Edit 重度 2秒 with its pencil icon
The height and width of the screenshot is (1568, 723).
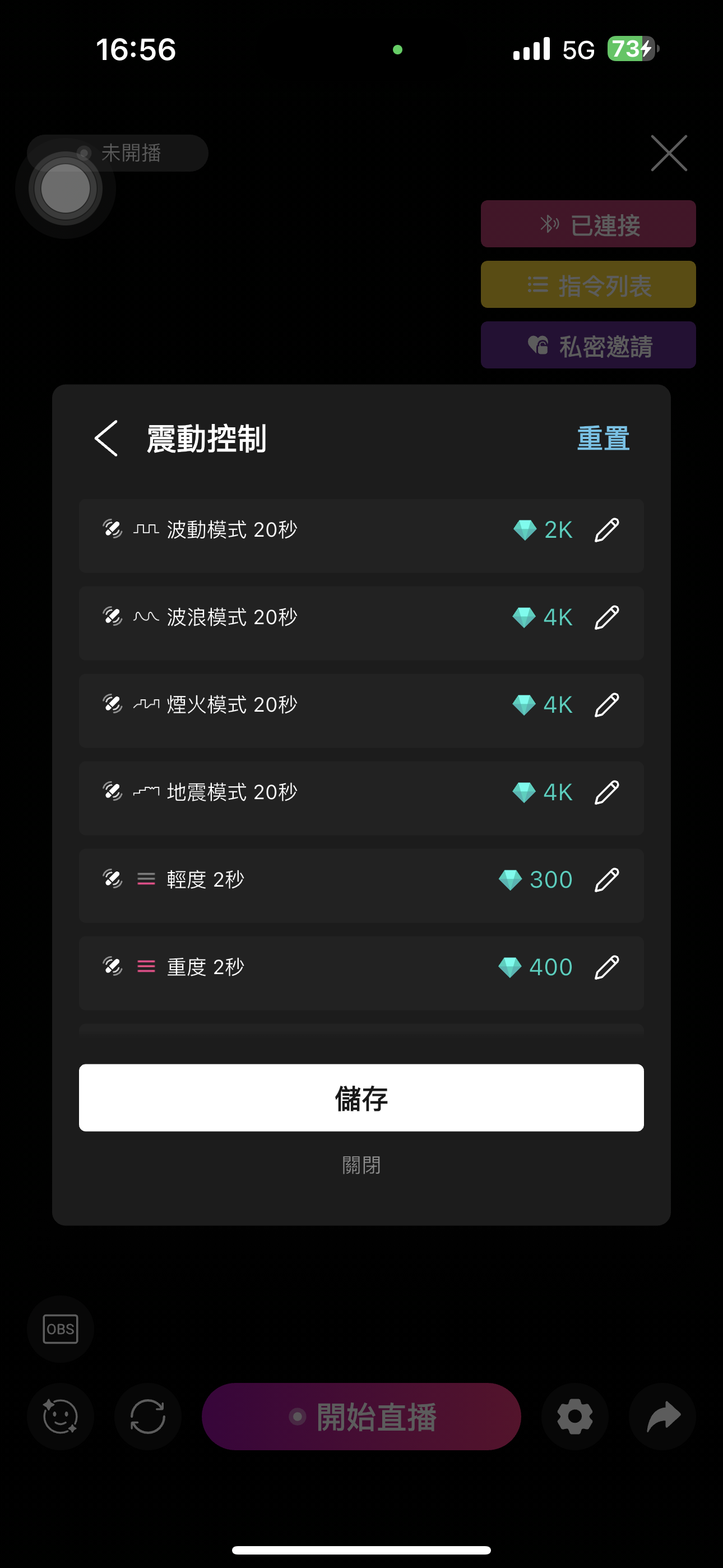pyautogui.click(x=608, y=967)
